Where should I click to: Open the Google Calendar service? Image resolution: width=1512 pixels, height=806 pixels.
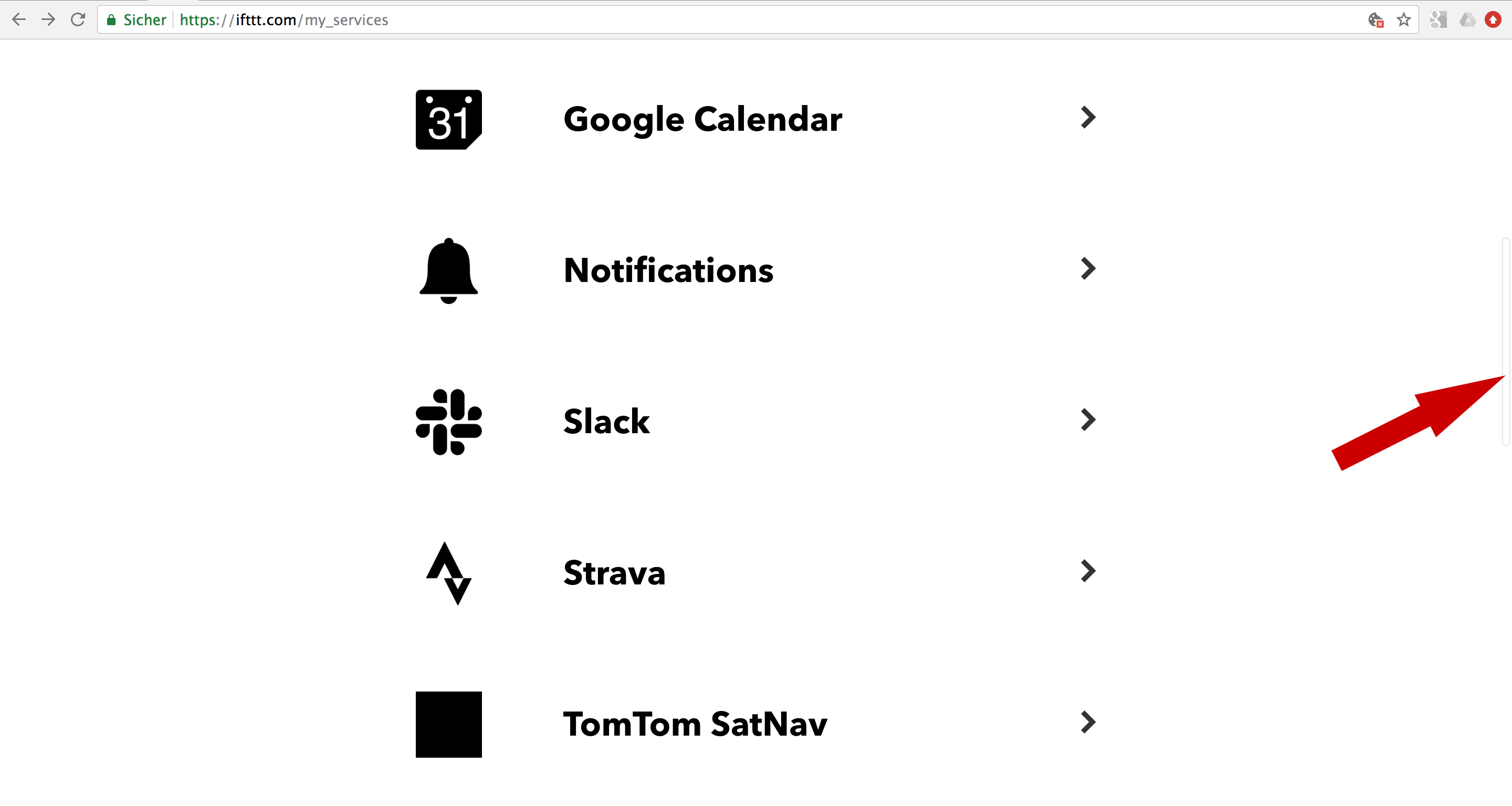[702, 119]
